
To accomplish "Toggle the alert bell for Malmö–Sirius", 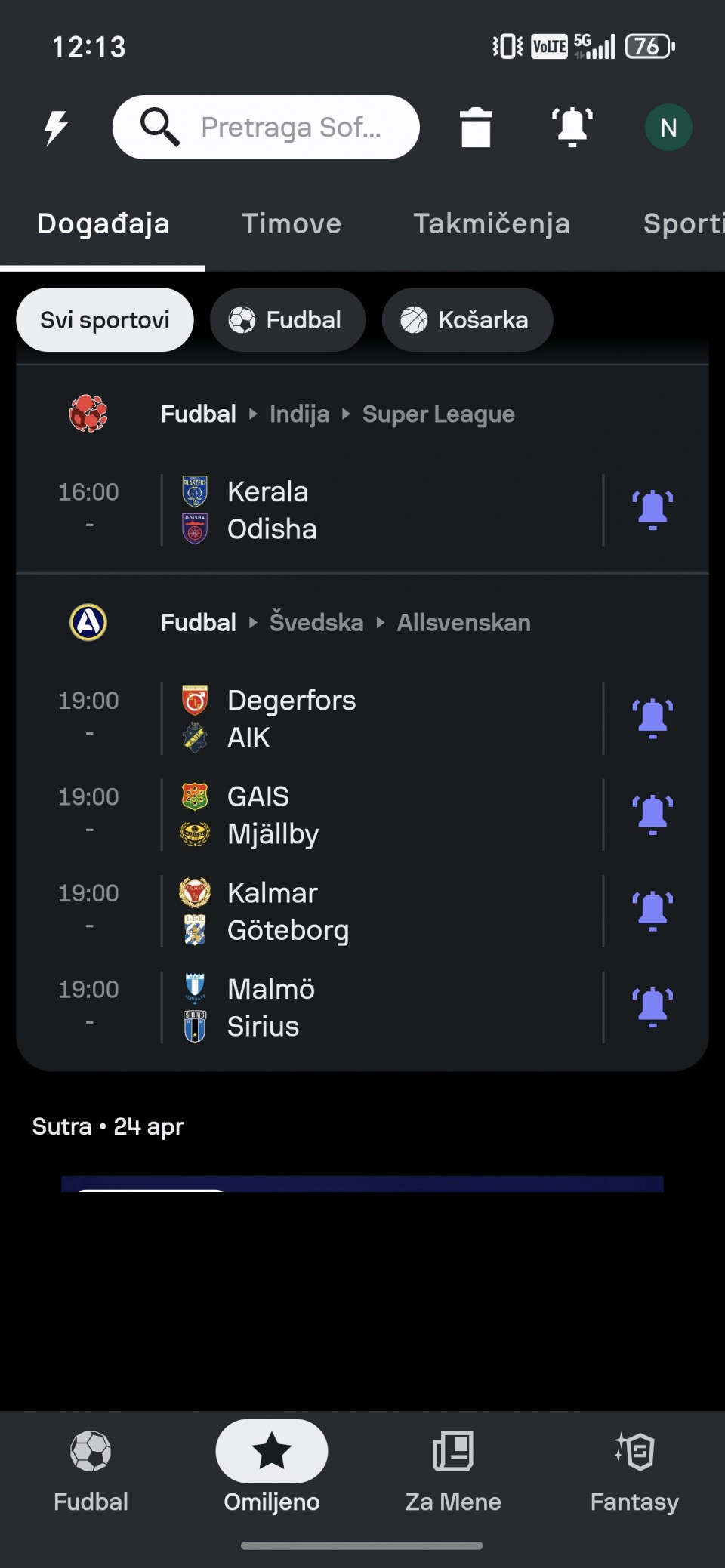I will click(x=652, y=1008).
